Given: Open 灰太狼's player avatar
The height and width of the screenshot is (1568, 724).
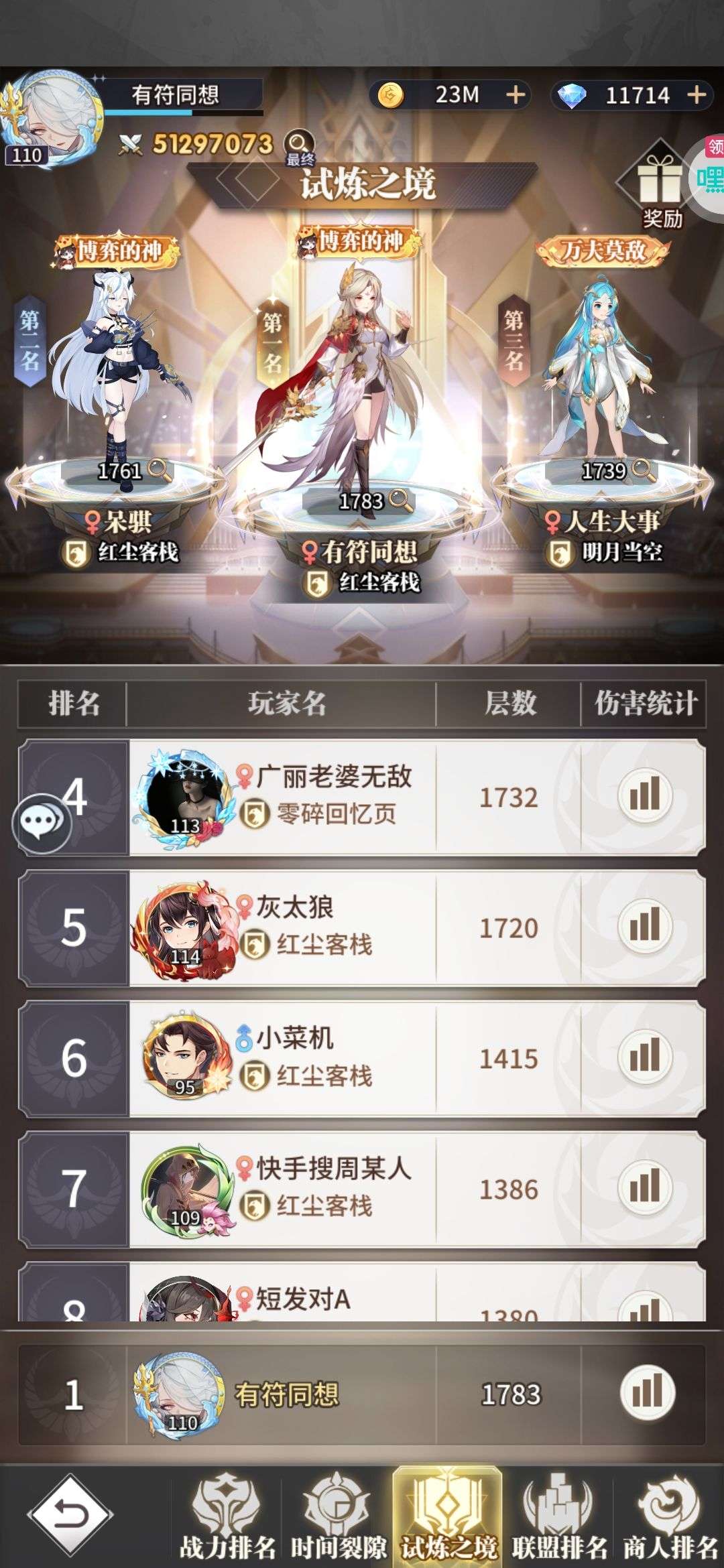Looking at the screenshot, I should pyautogui.click(x=184, y=928).
